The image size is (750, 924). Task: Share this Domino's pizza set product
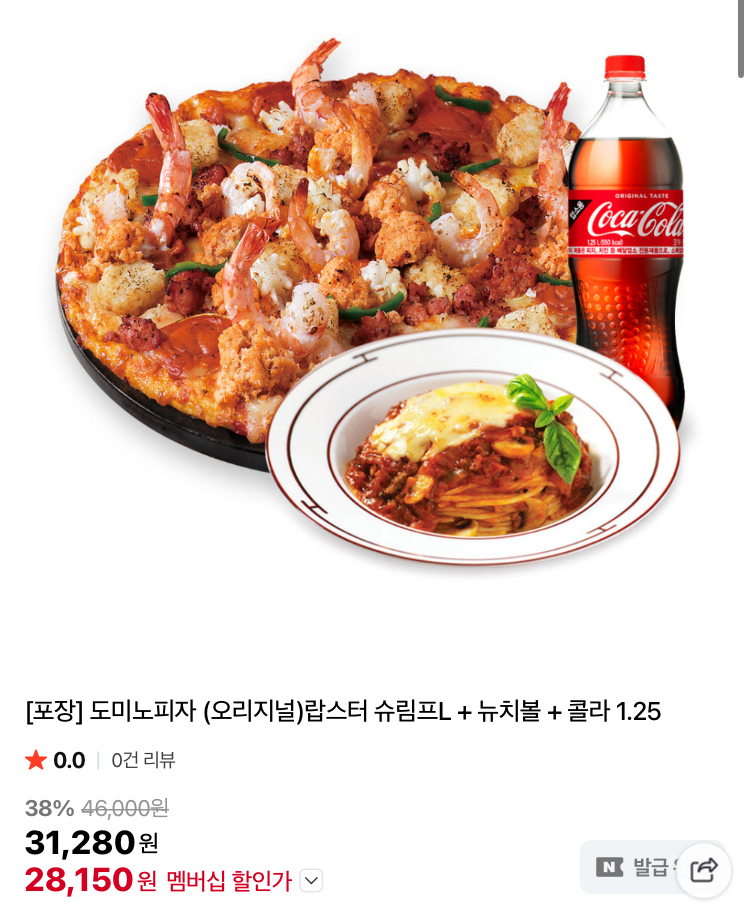pyautogui.click(x=703, y=870)
